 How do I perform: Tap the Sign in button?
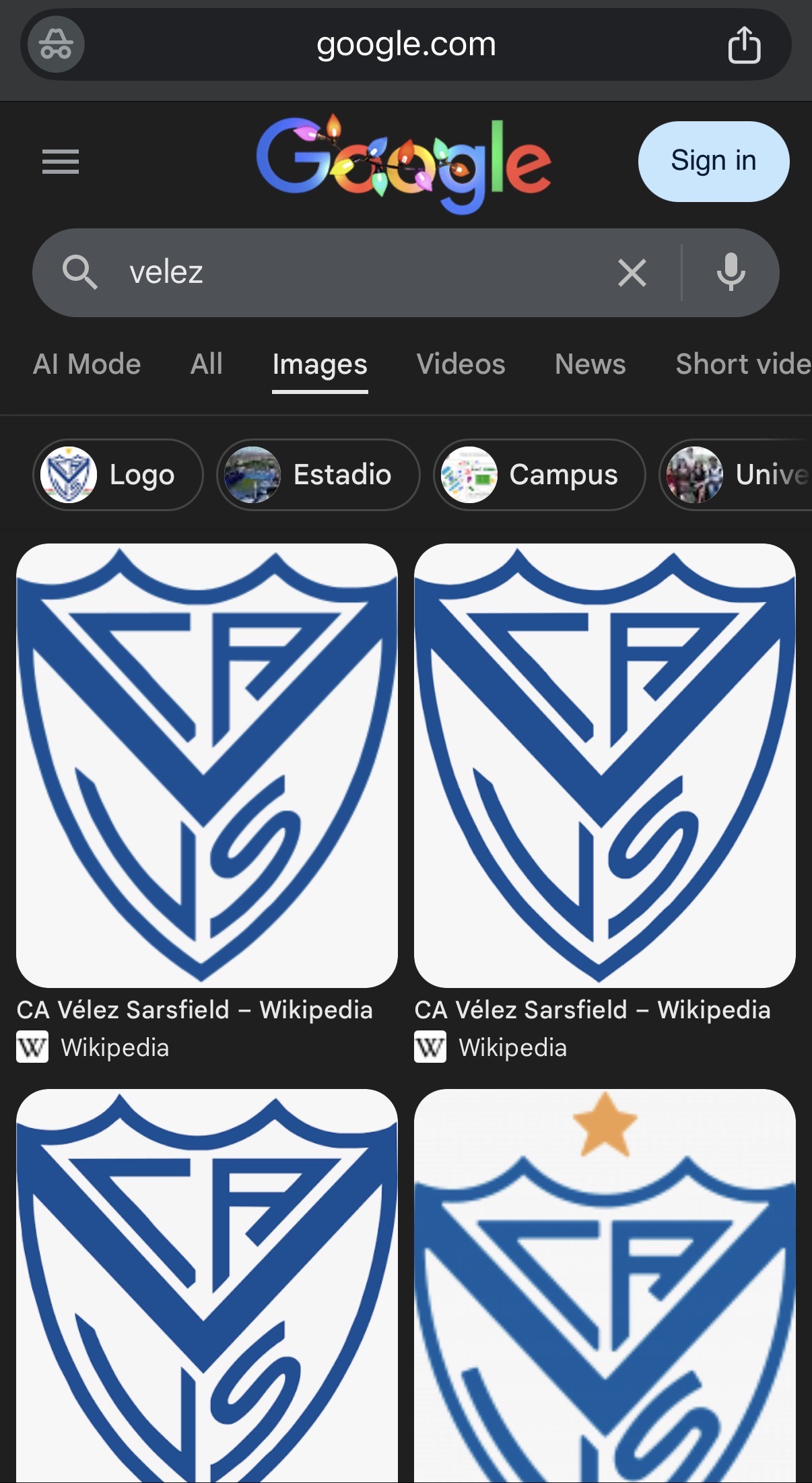[x=713, y=162]
